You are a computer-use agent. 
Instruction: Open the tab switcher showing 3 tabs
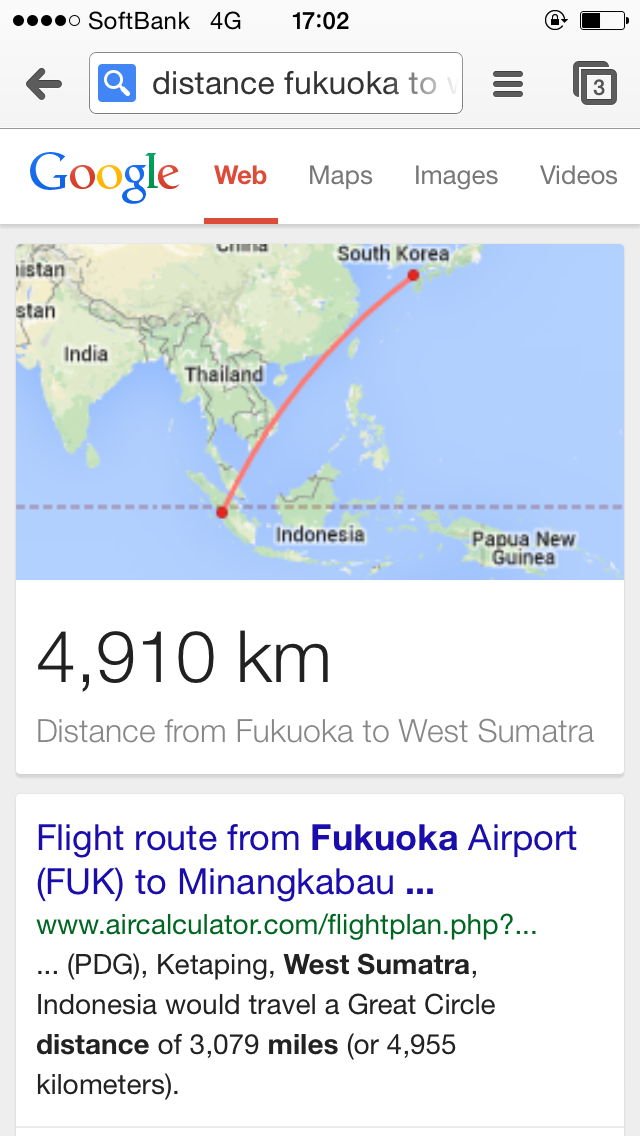pos(596,84)
